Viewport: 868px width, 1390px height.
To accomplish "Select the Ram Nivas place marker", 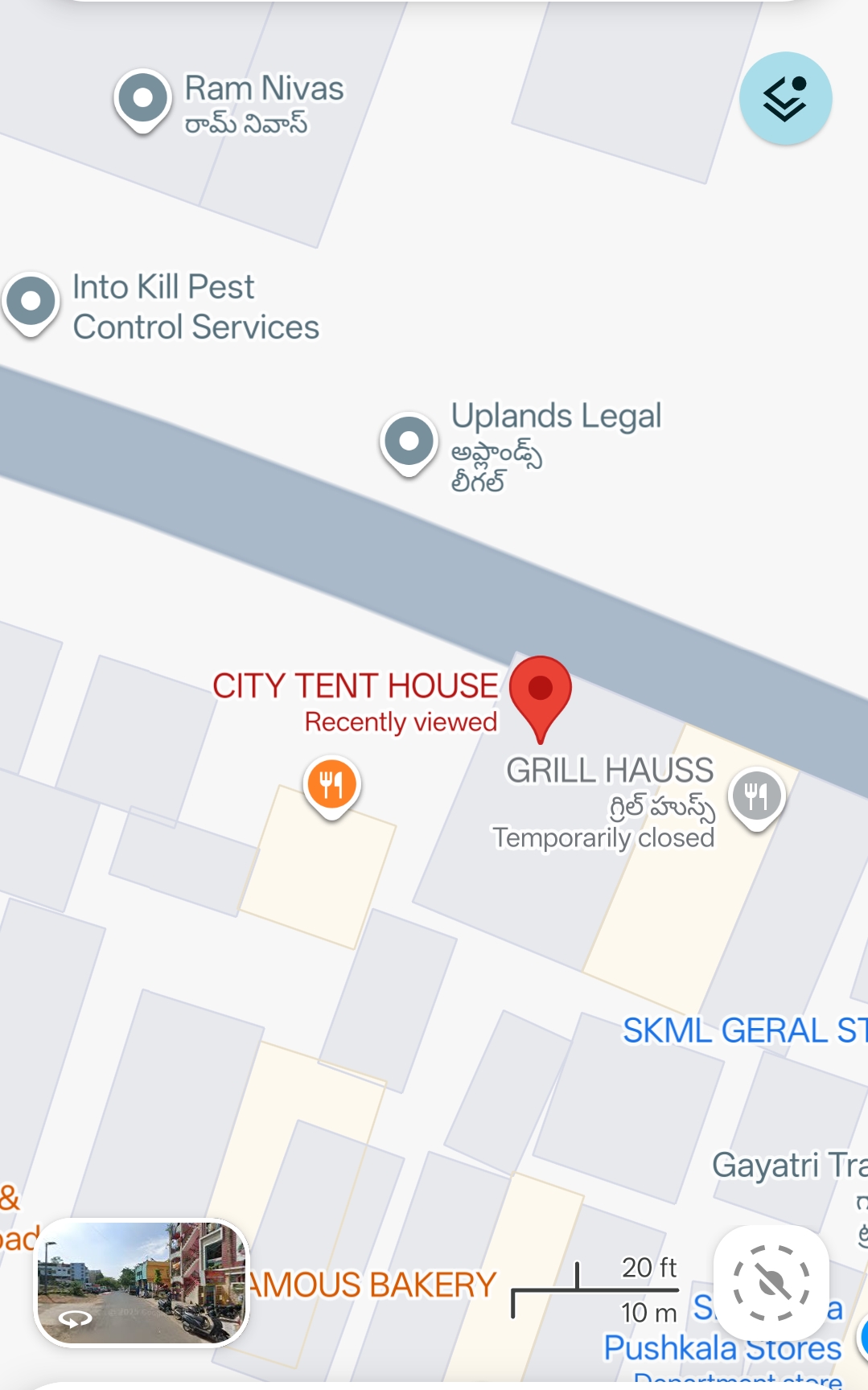I will 142,99.
